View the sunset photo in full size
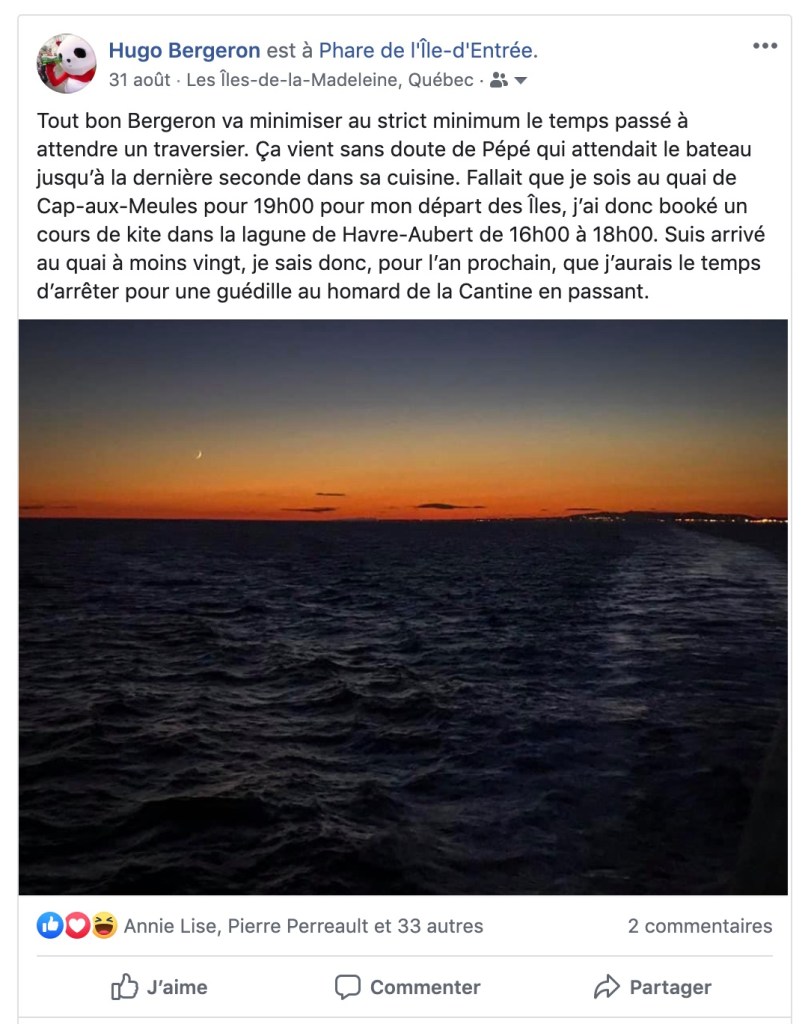Viewport: 808px width, 1024px height. pyautogui.click(x=403, y=606)
